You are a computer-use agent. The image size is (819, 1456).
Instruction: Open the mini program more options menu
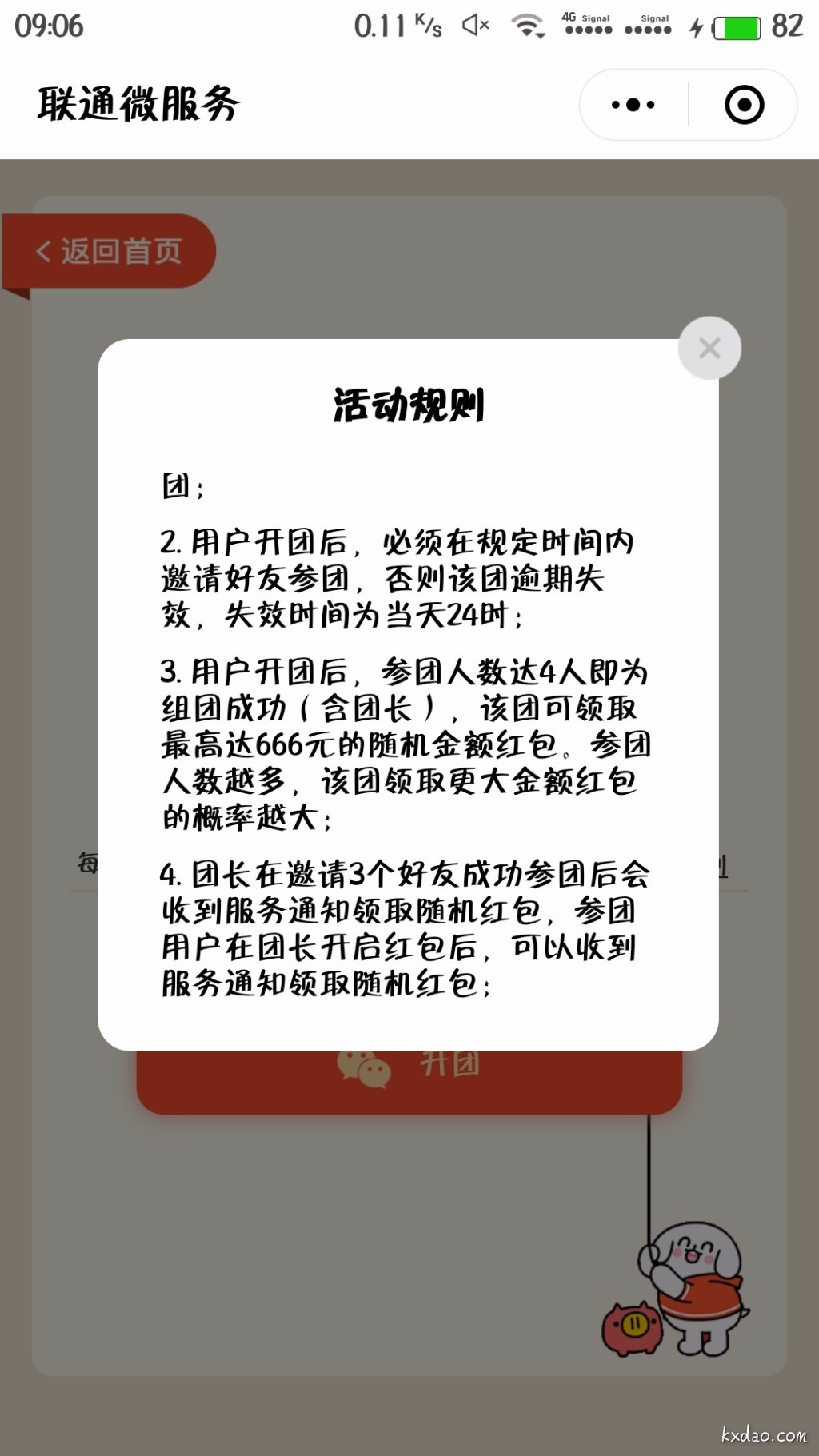tap(633, 105)
